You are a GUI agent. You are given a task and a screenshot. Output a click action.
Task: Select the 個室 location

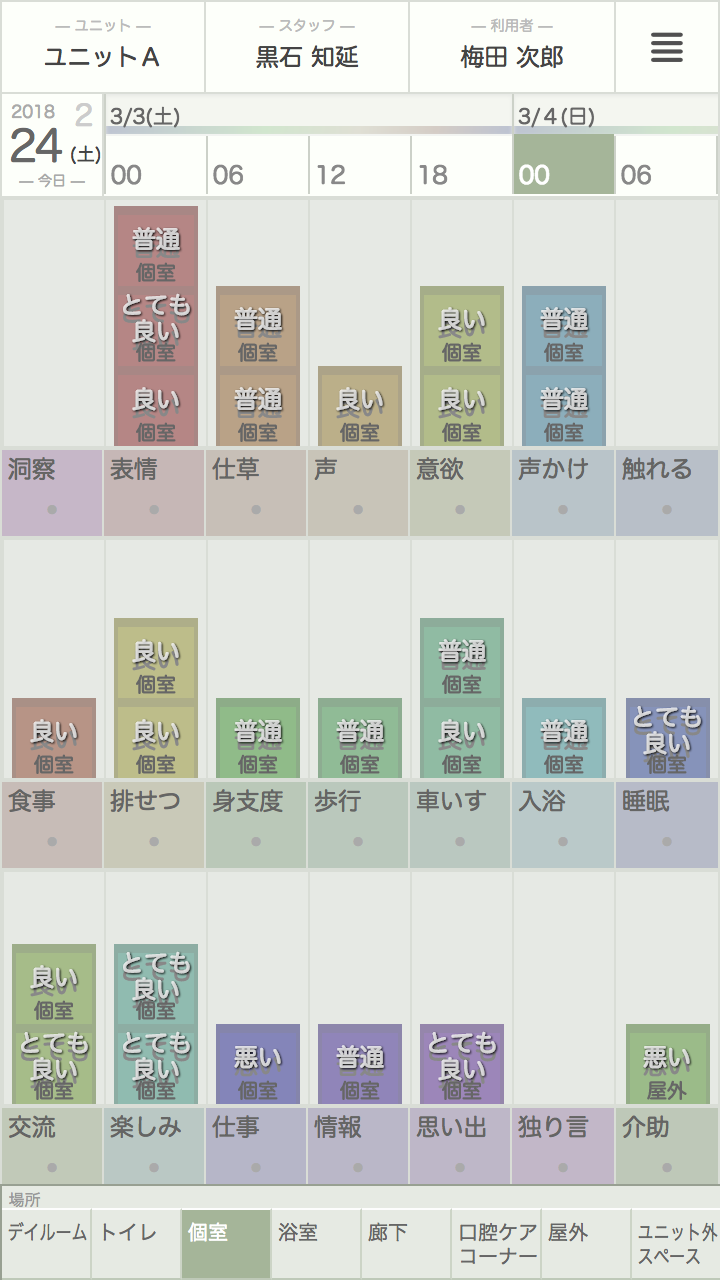coord(225,1243)
